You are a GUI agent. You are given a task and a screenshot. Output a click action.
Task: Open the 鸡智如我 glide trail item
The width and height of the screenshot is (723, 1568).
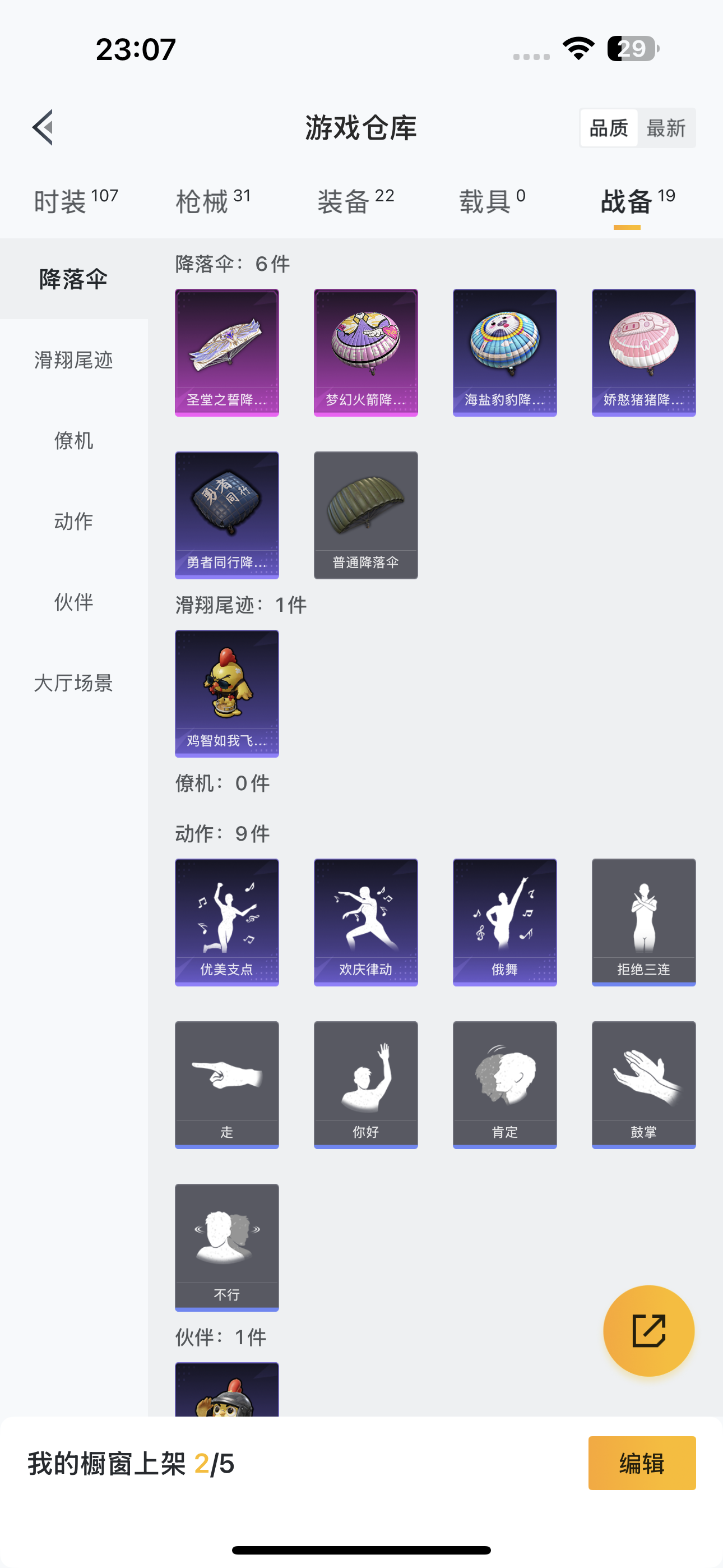(227, 693)
